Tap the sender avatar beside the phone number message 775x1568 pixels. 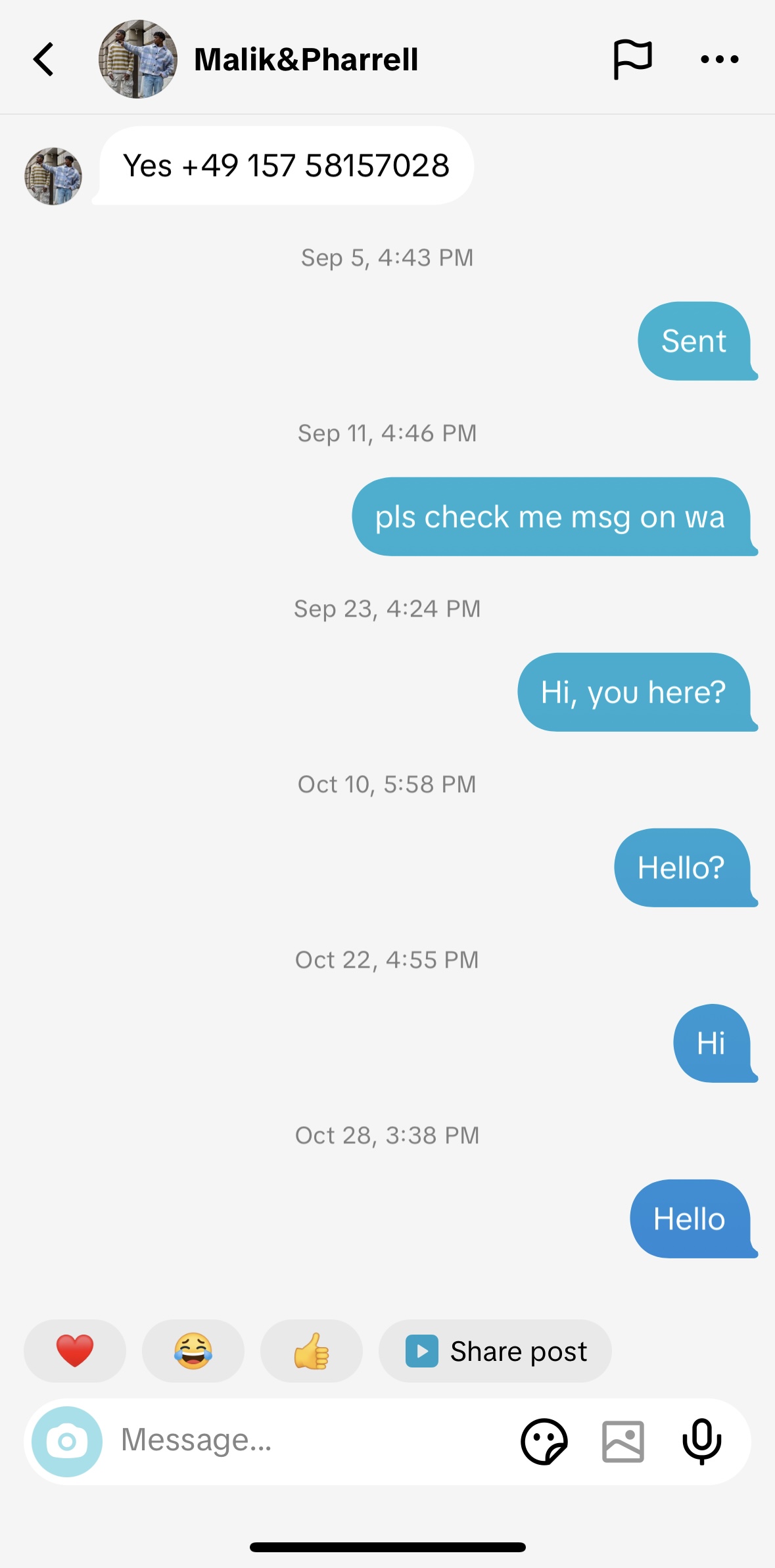53,176
